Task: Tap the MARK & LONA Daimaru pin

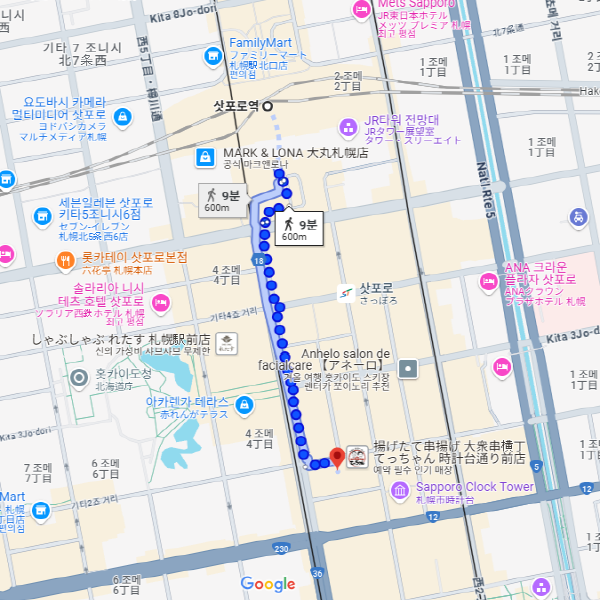Action: pyautogui.click(x=204, y=157)
